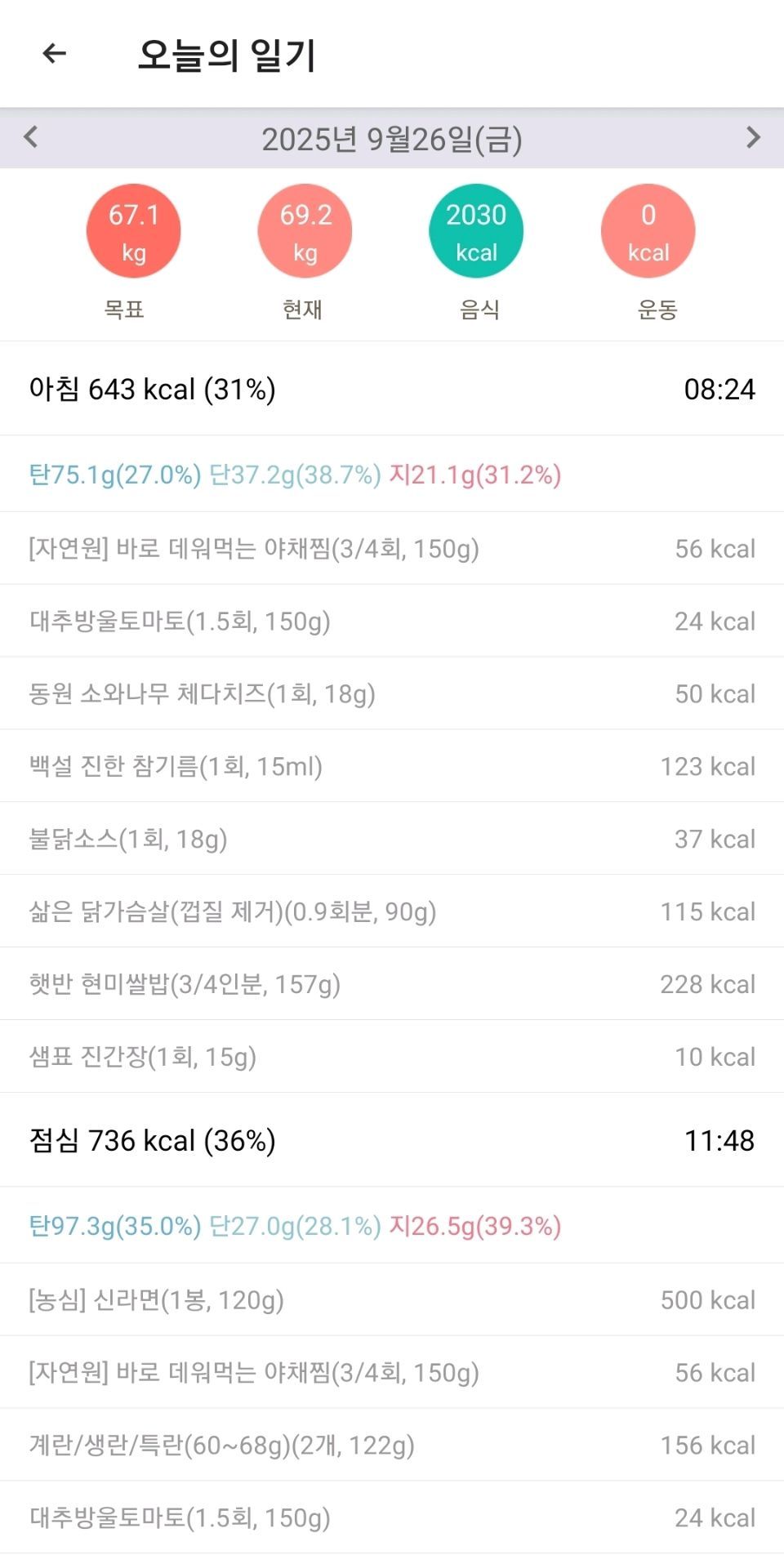The image size is (784, 1555).
Task: Select the 백설 진한 참기름 item
Action: point(392,766)
